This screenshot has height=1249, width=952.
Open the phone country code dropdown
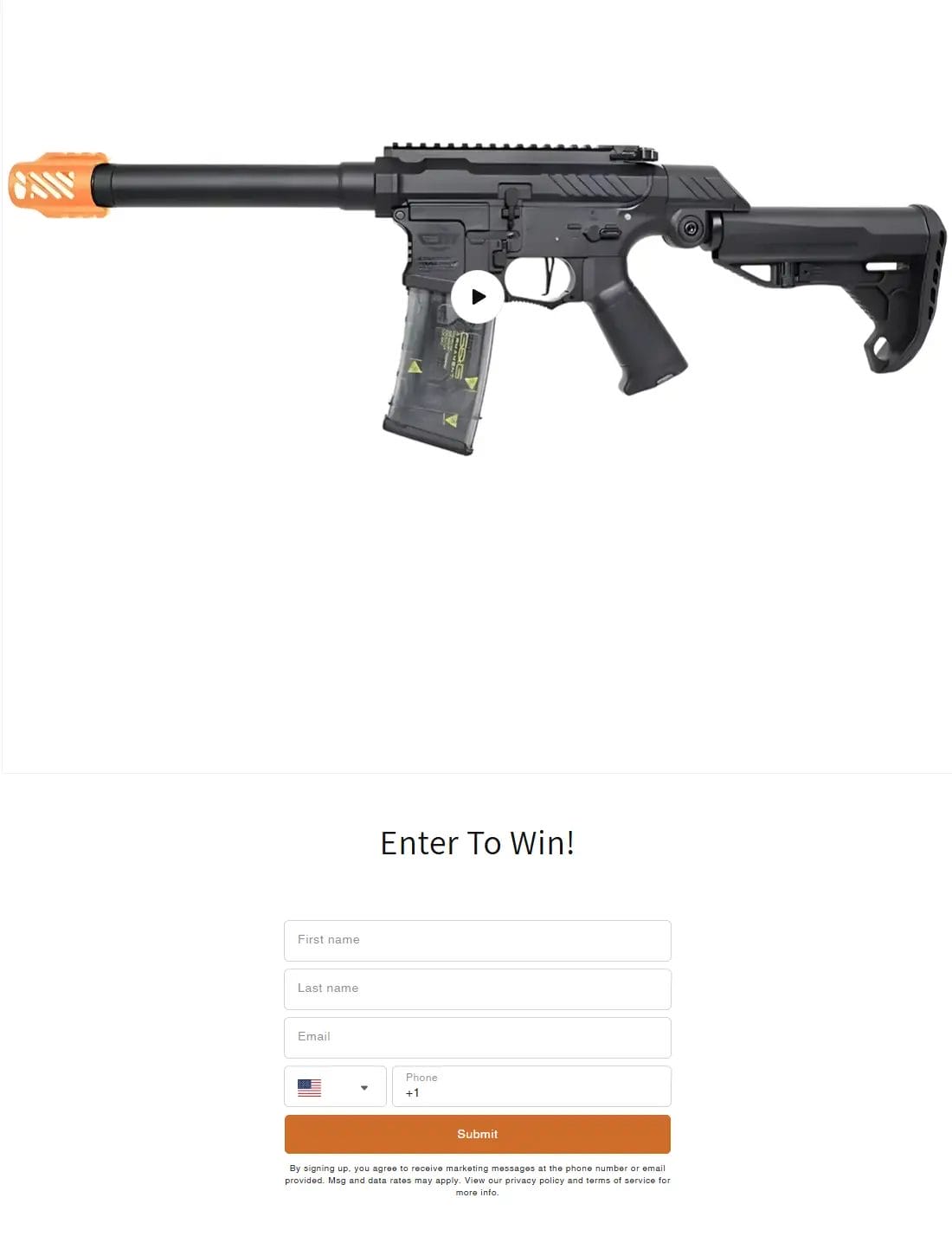[x=335, y=1085]
